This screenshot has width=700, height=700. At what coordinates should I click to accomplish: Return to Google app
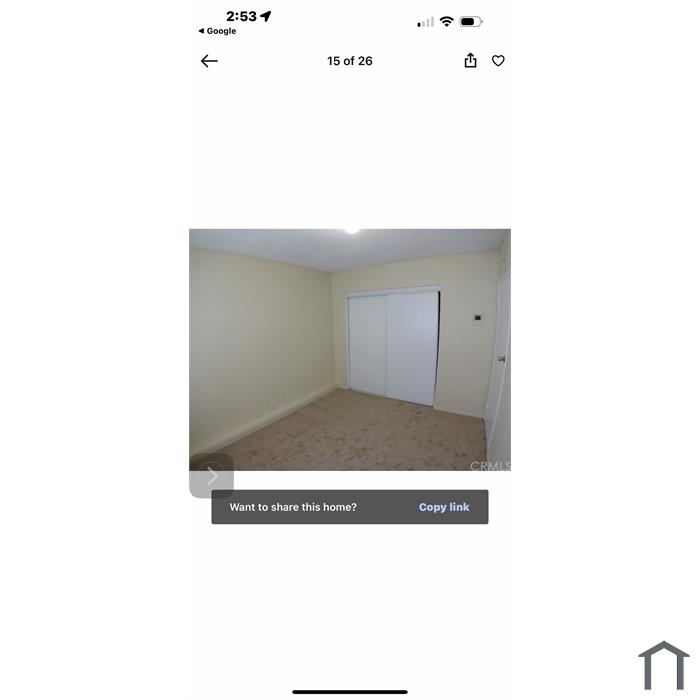217,31
